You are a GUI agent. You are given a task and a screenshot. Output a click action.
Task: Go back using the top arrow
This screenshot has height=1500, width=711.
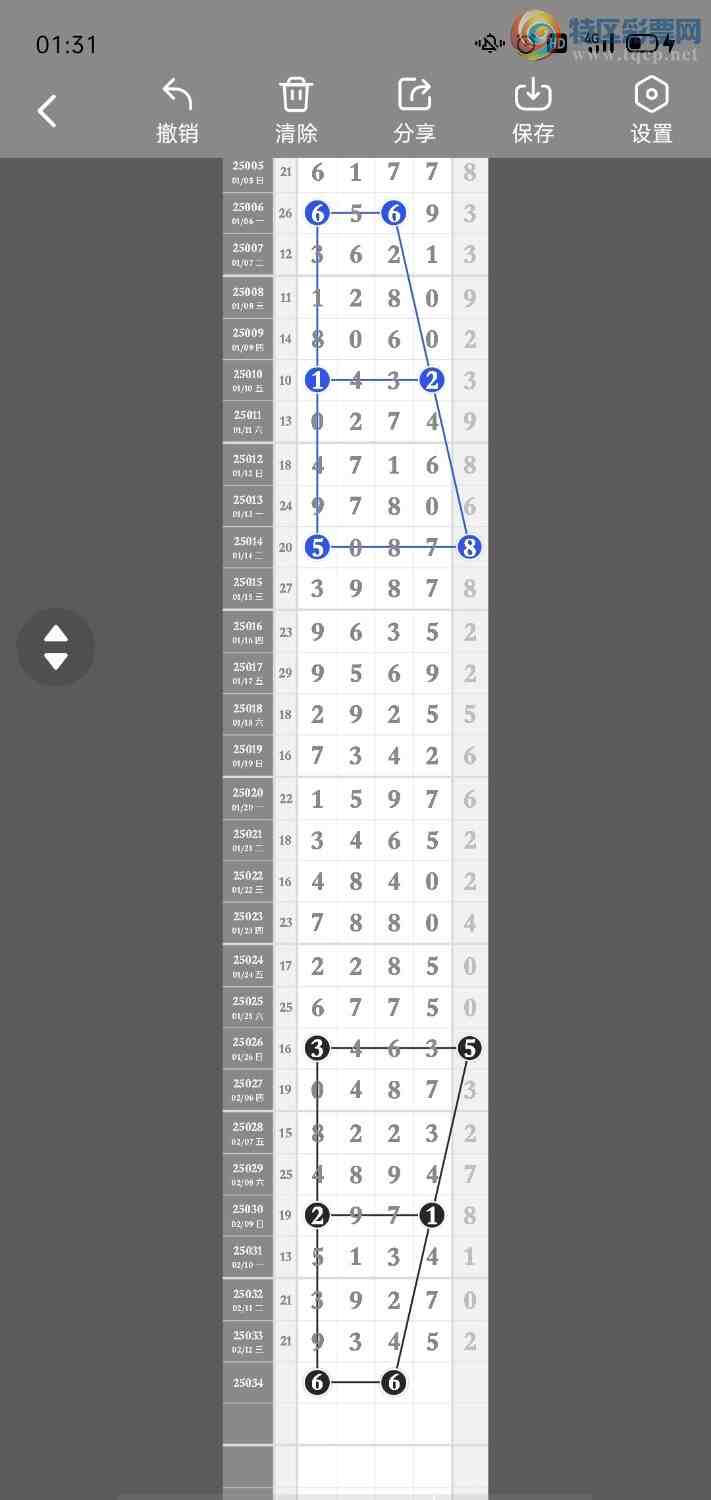pyautogui.click(x=47, y=111)
